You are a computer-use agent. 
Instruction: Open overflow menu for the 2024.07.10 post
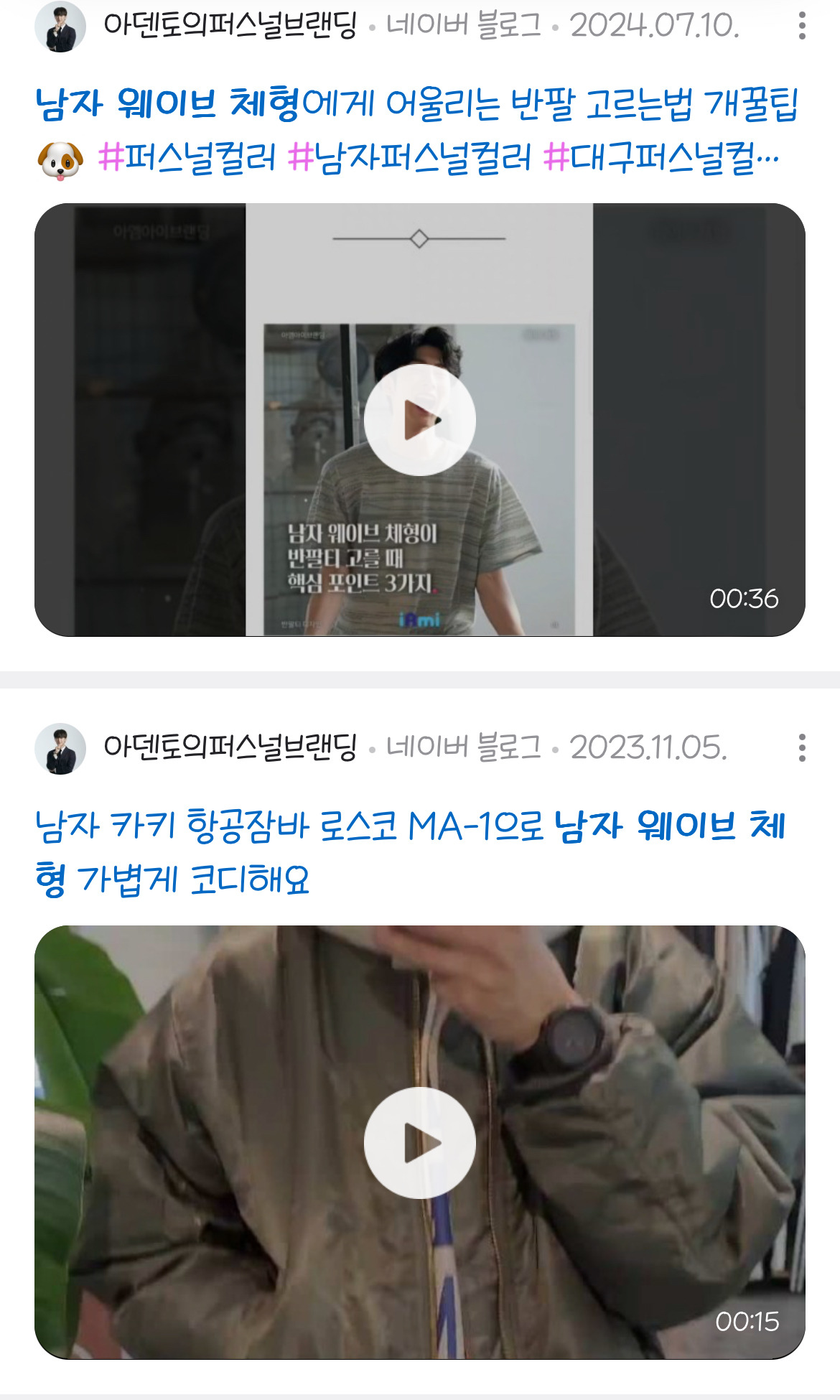[802, 27]
